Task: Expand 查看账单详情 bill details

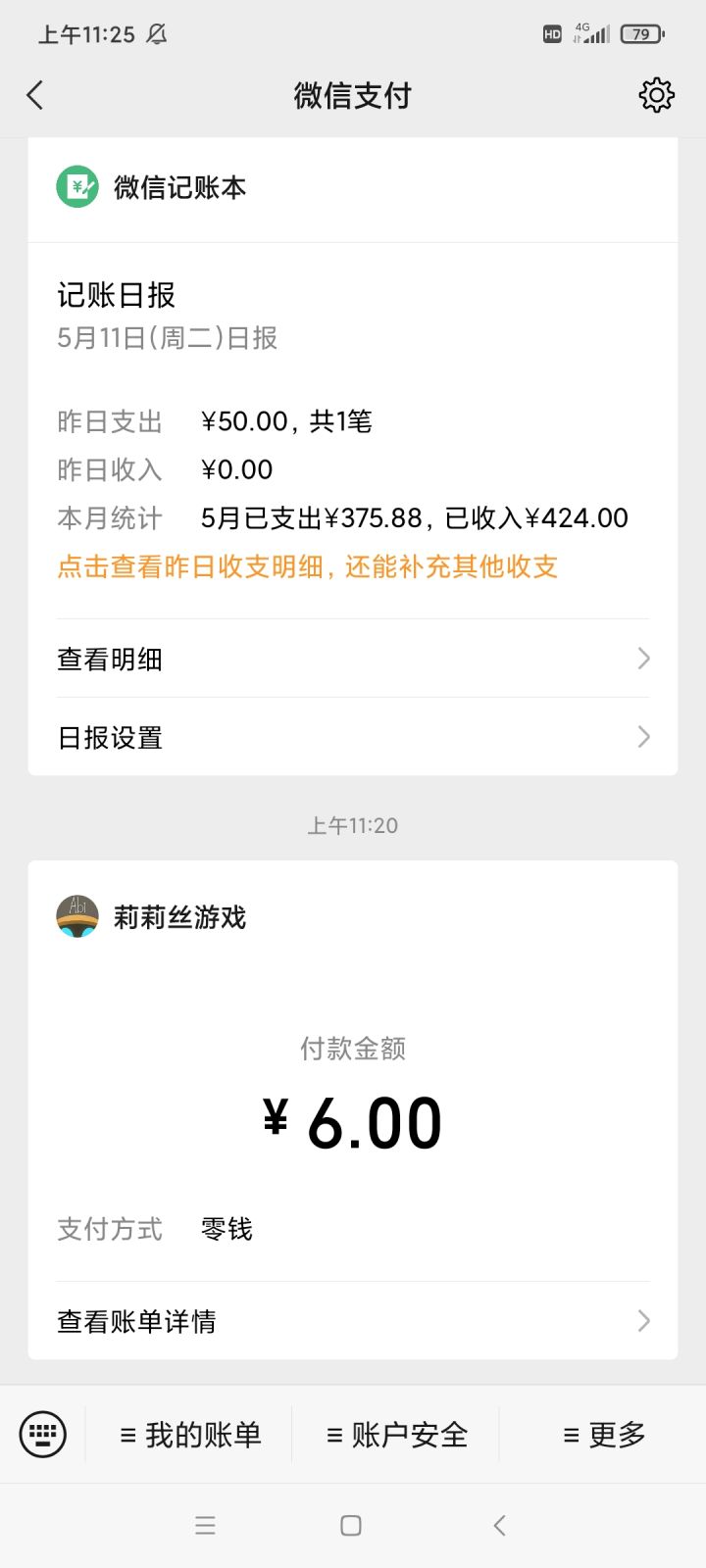Action: point(353,1321)
